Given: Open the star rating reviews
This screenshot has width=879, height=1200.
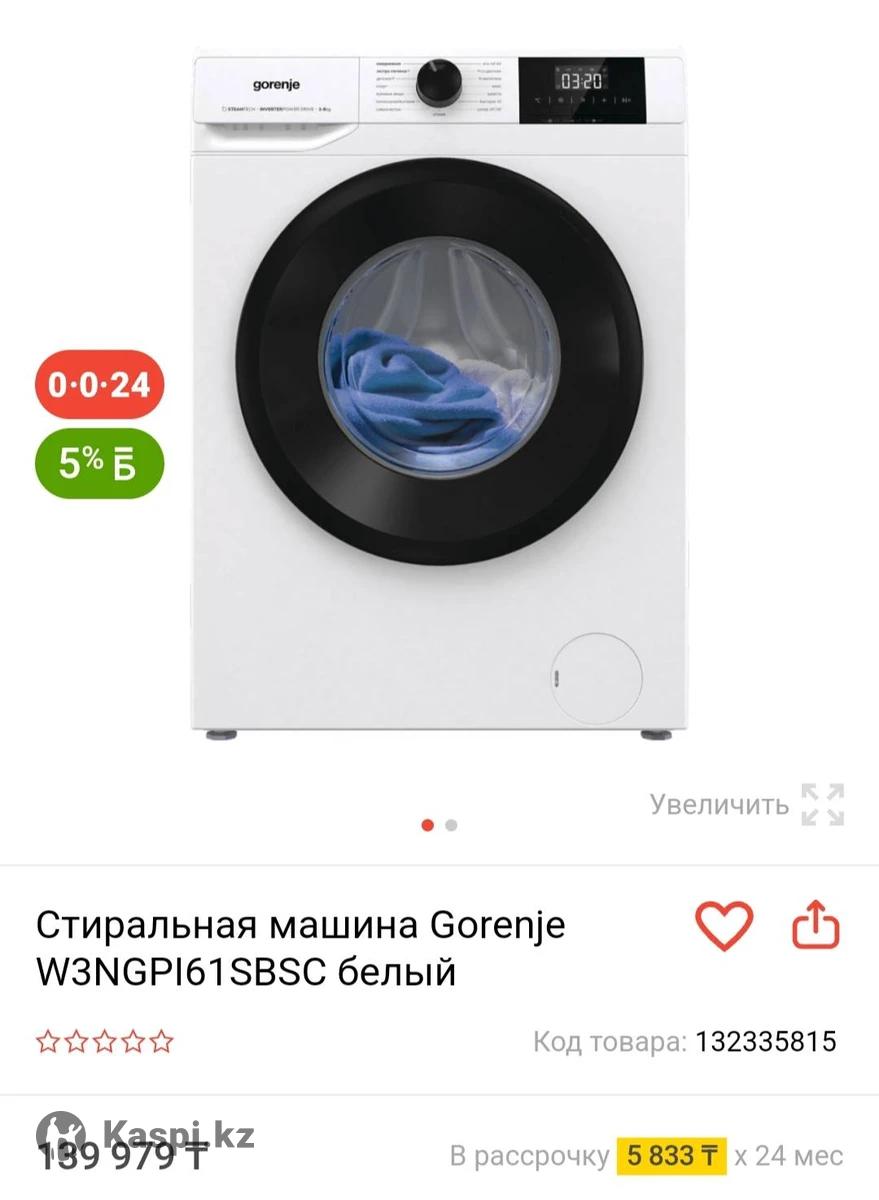Looking at the screenshot, I should tap(105, 1042).
